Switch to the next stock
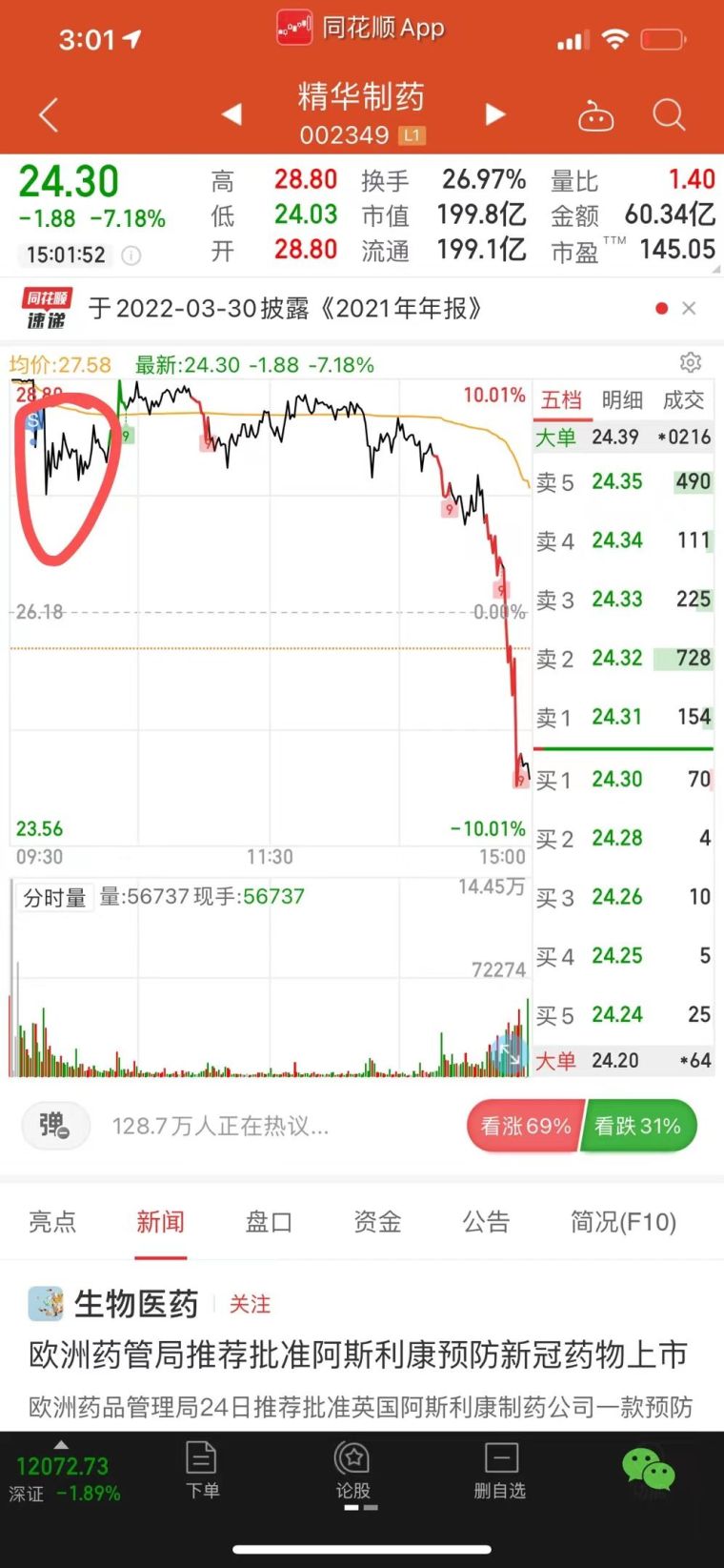 click(x=494, y=114)
